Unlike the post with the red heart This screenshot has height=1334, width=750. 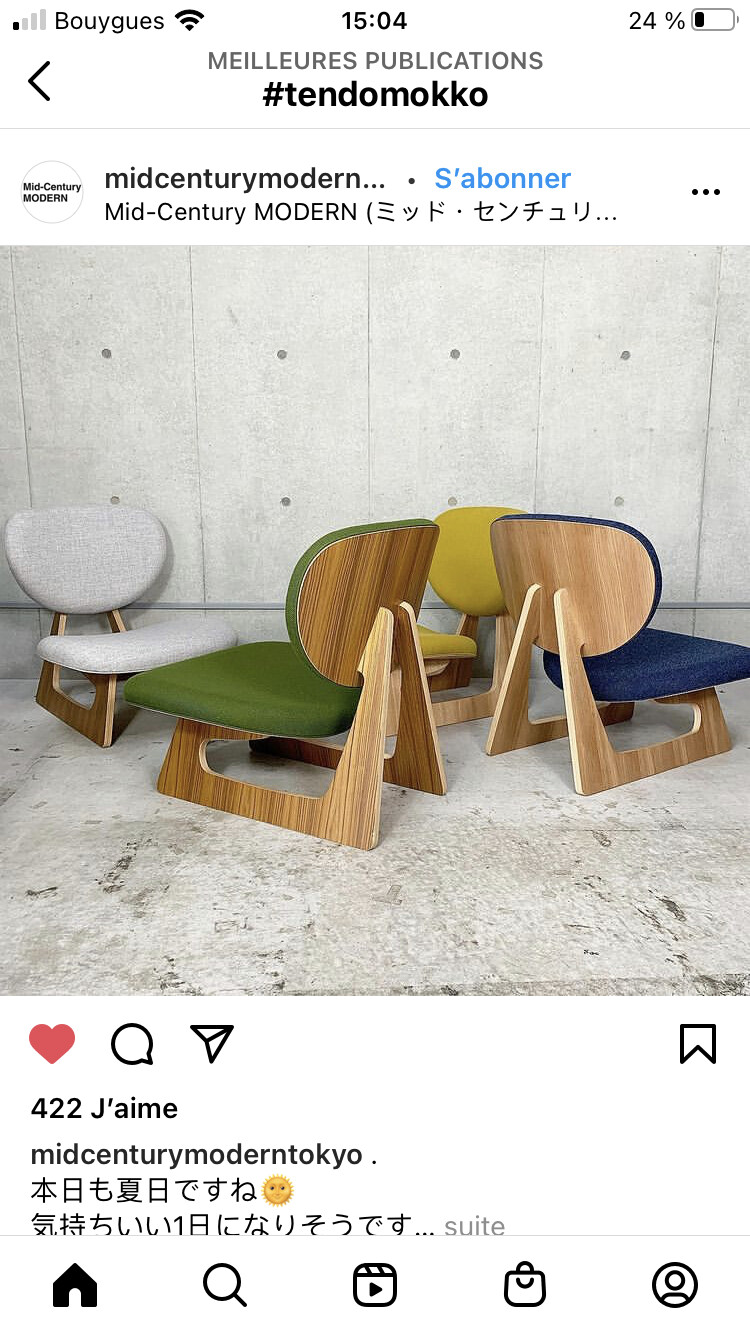pyautogui.click(x=52, y=1044)
